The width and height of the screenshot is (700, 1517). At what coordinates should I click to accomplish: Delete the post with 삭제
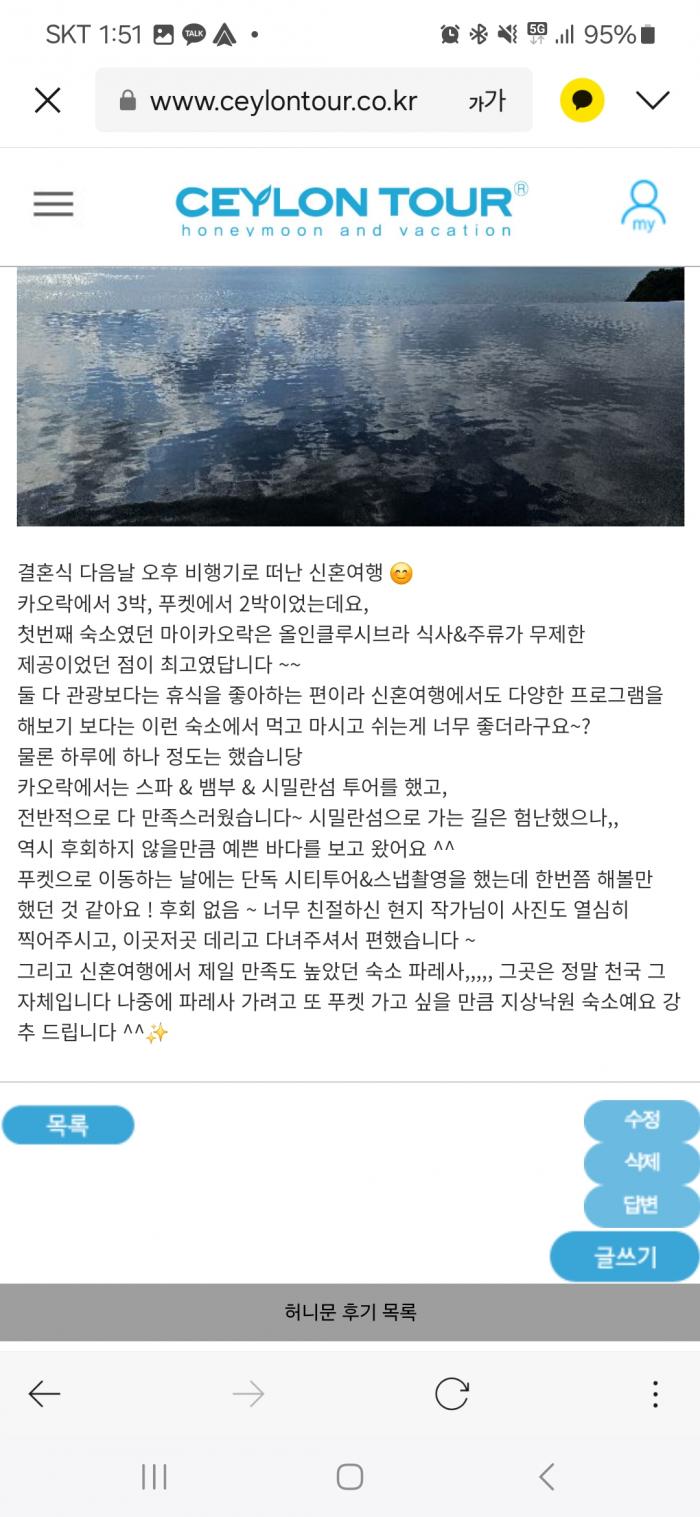point(642,1163)
